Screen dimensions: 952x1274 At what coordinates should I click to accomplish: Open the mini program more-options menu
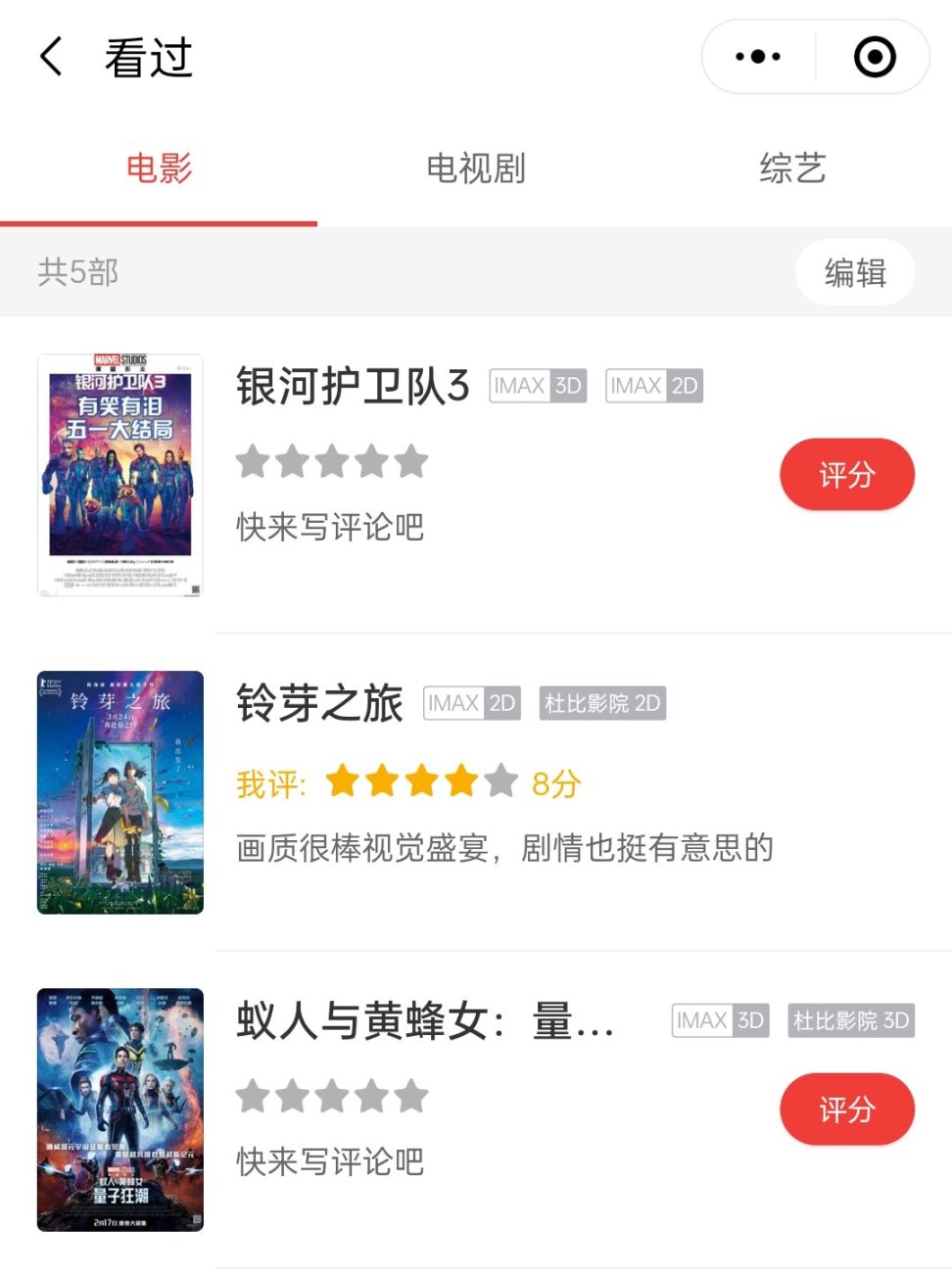(758, 57)
